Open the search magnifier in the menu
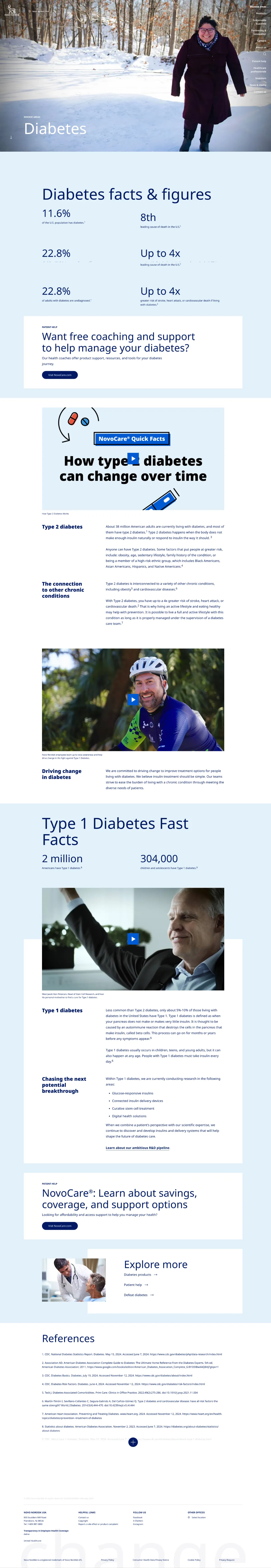 point(264,54)
